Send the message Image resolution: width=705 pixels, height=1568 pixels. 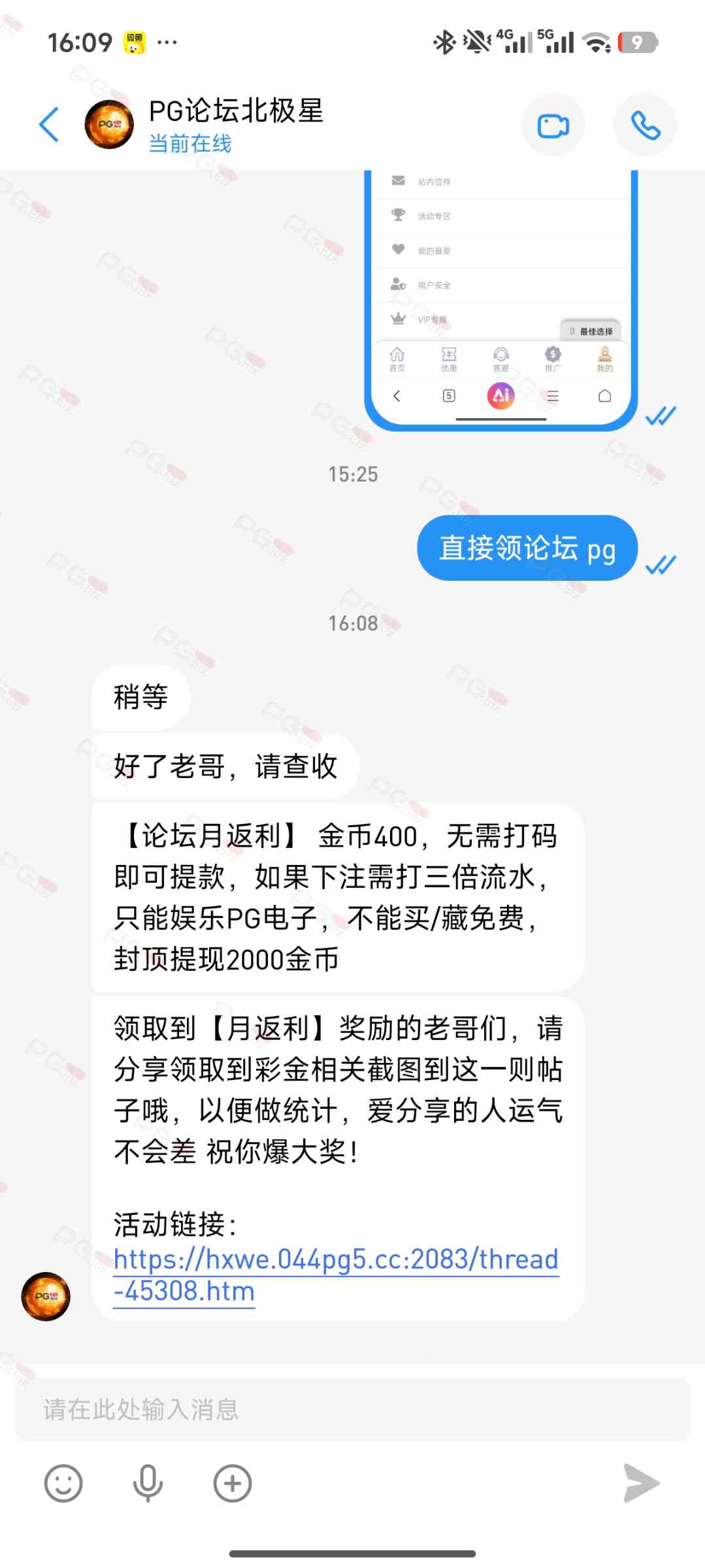point(641,1483)
